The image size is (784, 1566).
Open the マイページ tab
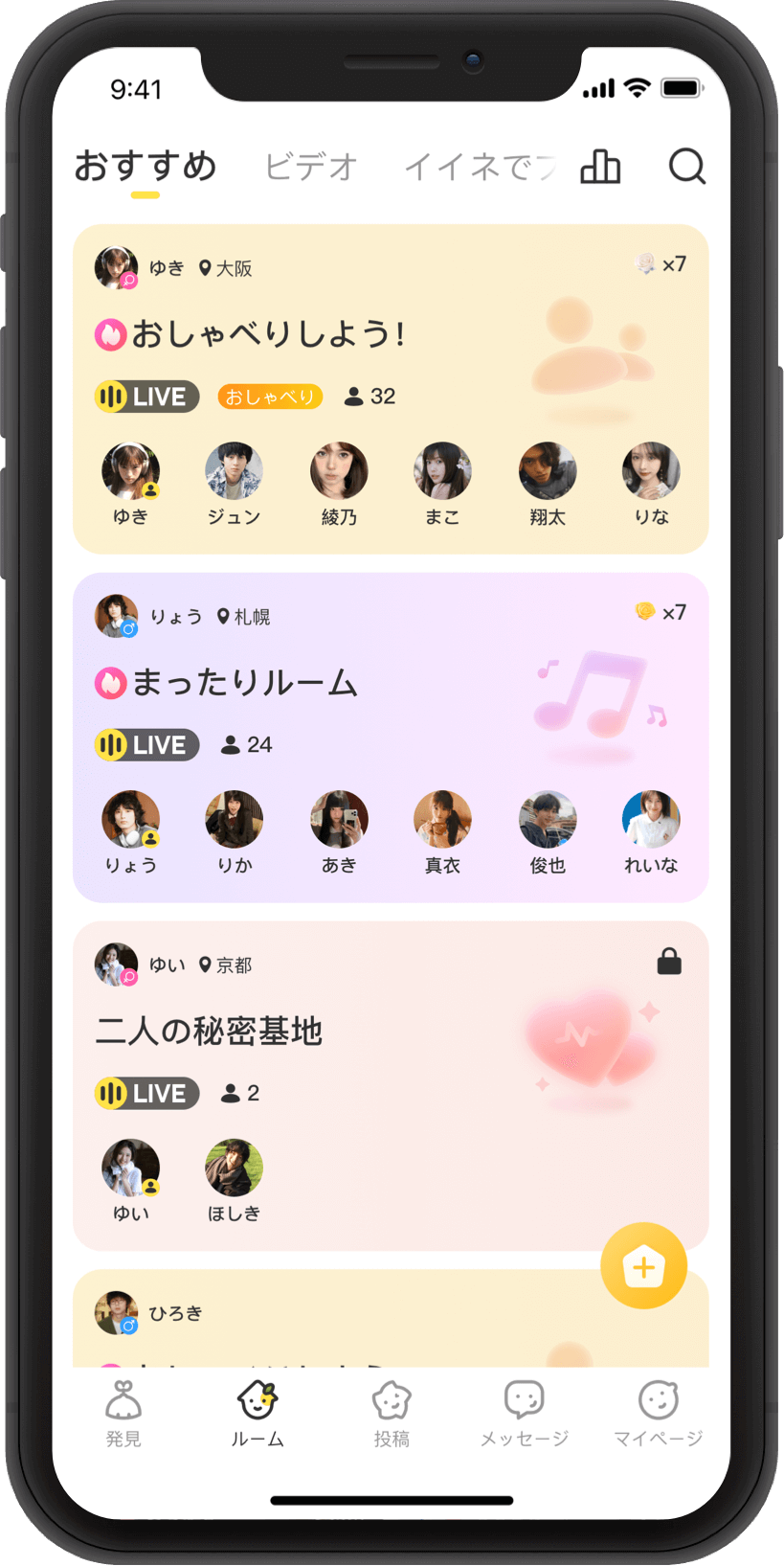(x=659, y=1414)
